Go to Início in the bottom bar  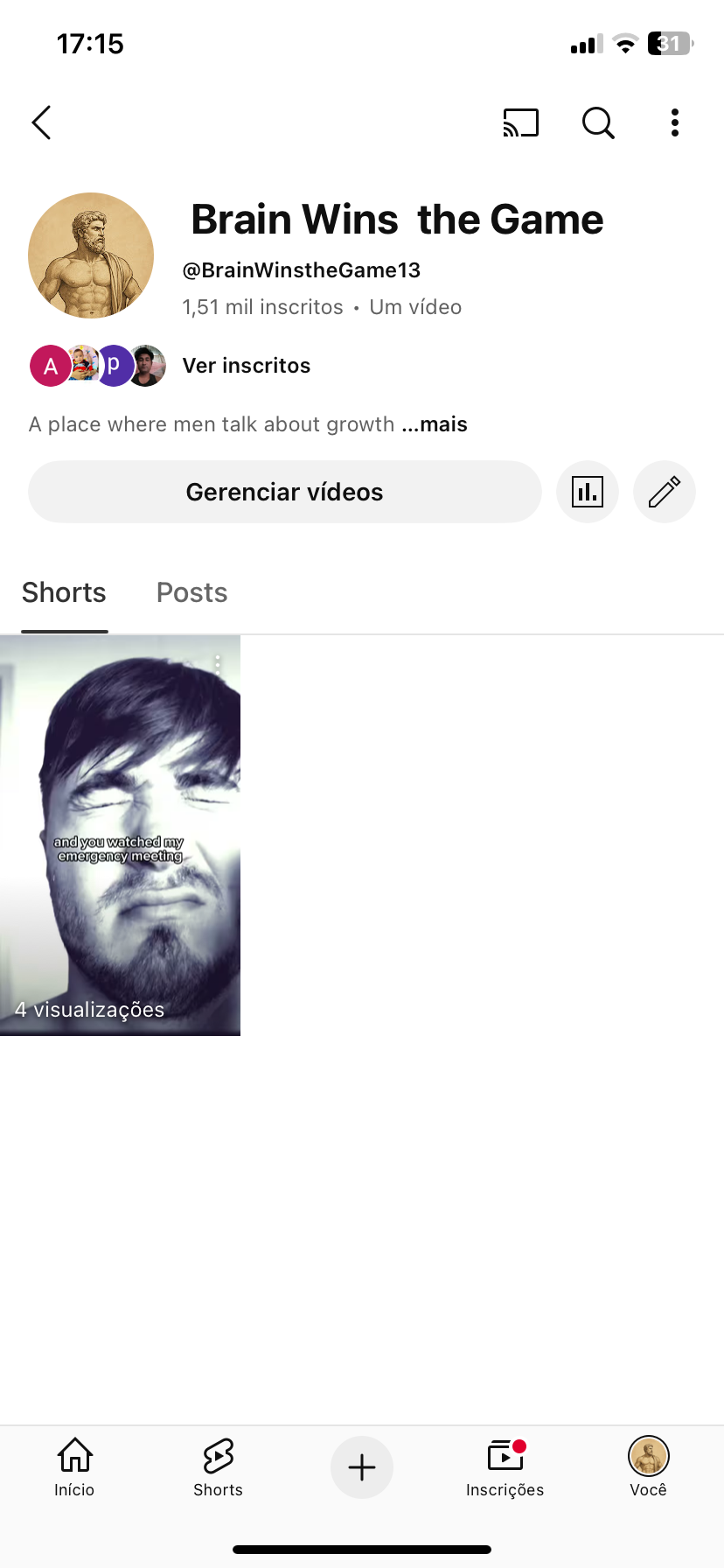[74, 1466]
